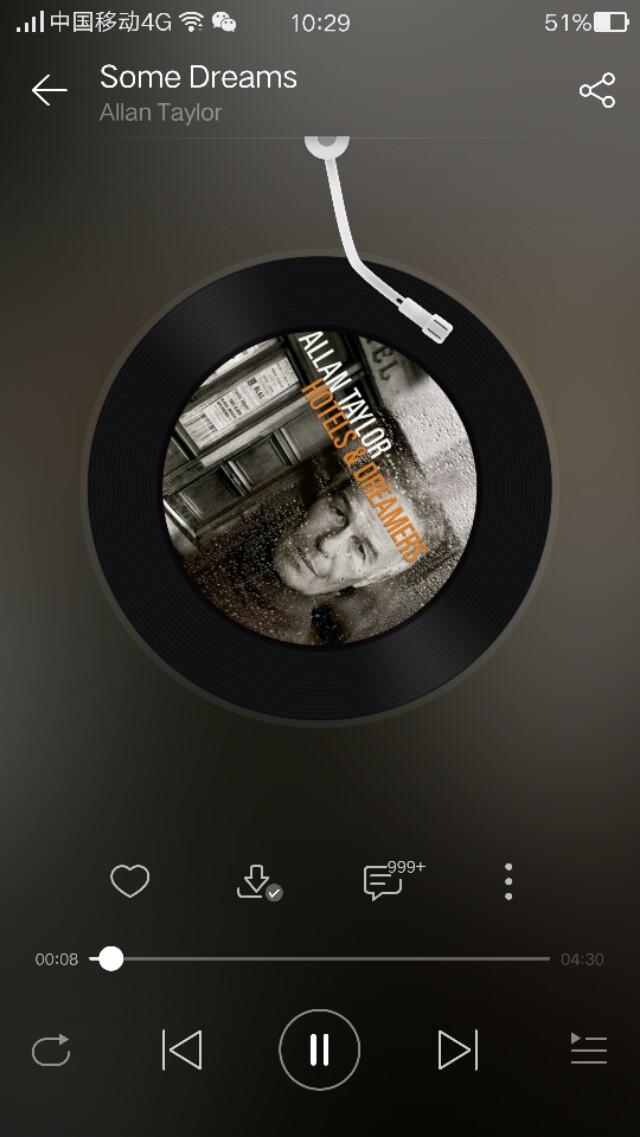
Task: Skip to the next track
Action: pyautogui.click(x=457, y=1050)
